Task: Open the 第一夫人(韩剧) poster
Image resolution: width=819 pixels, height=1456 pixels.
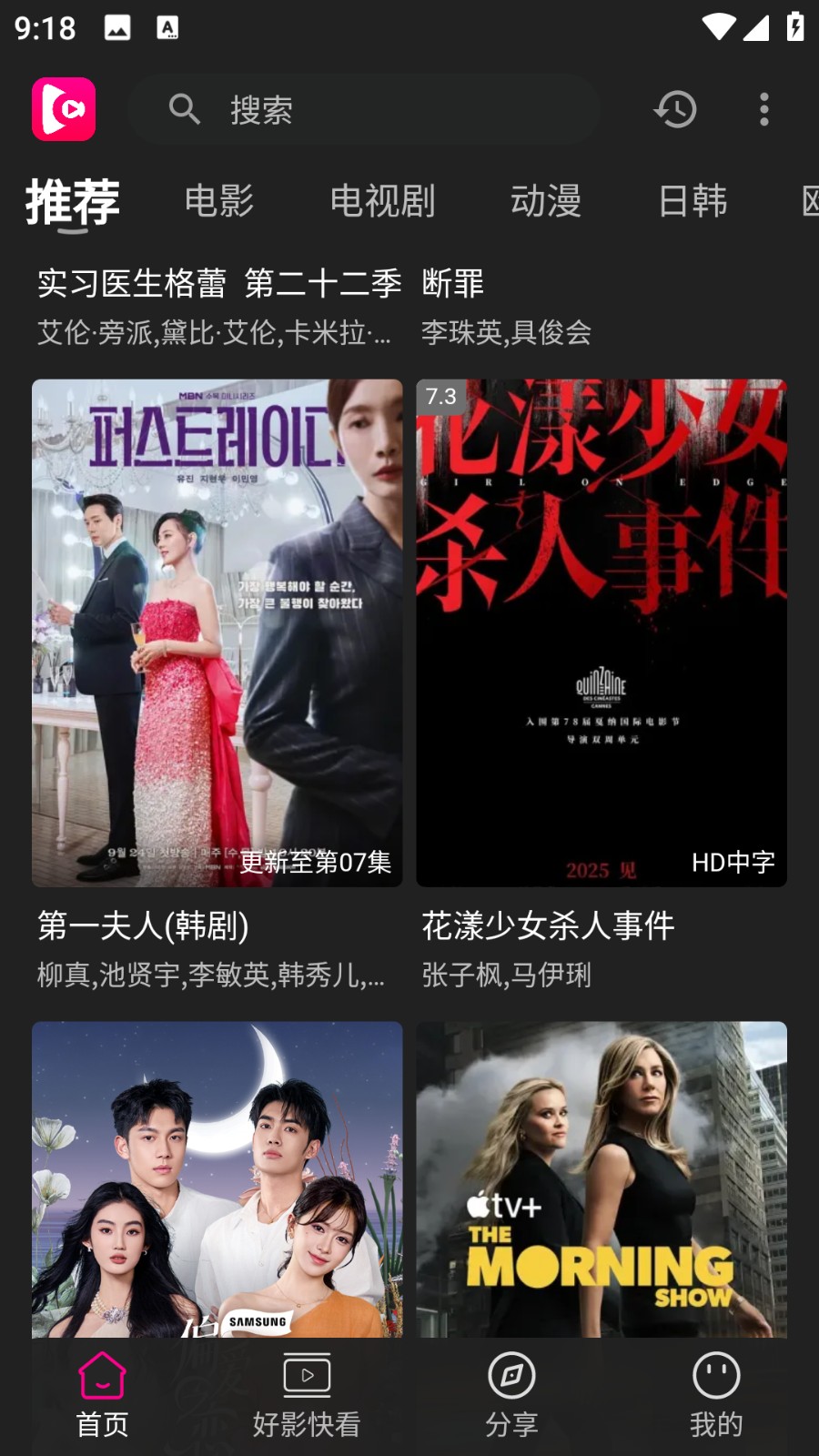Action: 217,632
